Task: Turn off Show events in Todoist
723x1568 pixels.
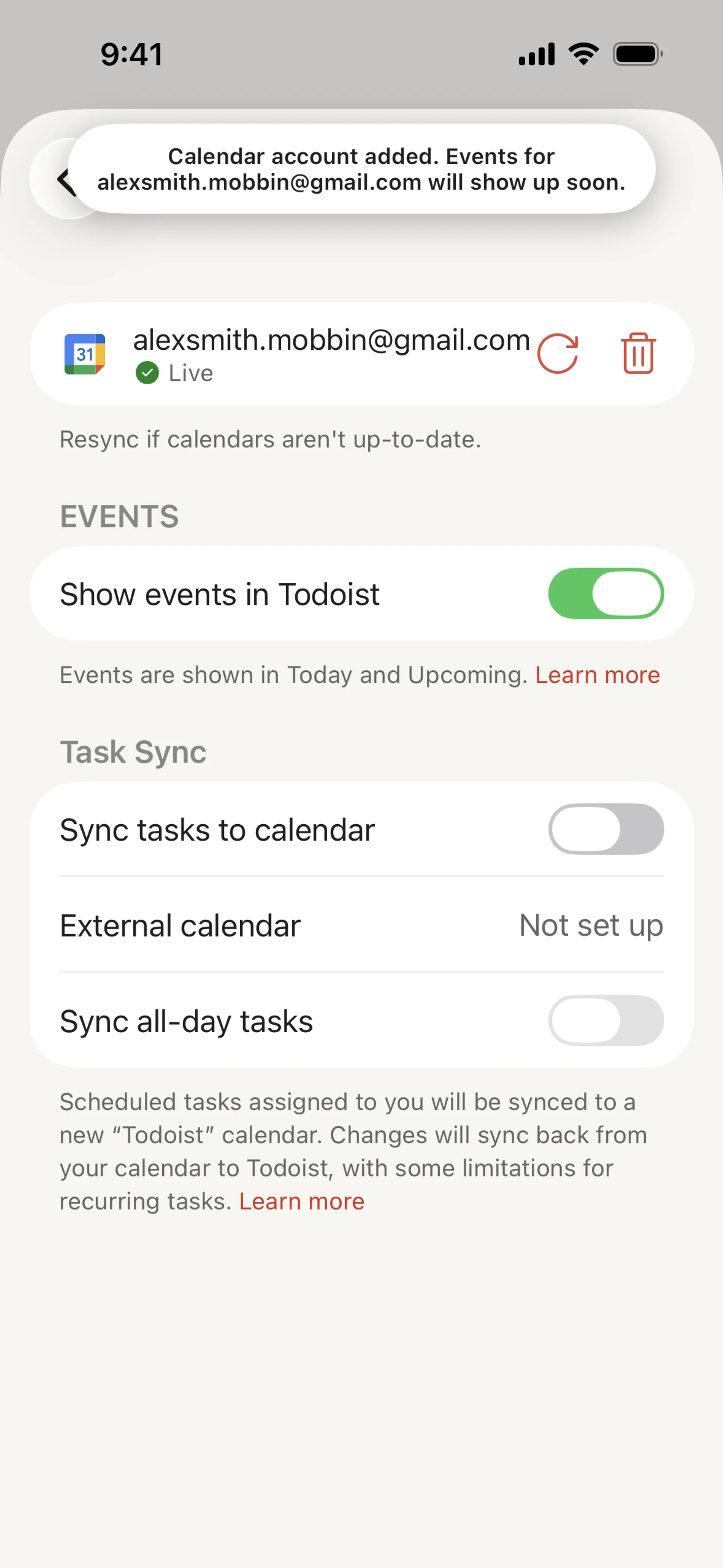Action: 606,593
